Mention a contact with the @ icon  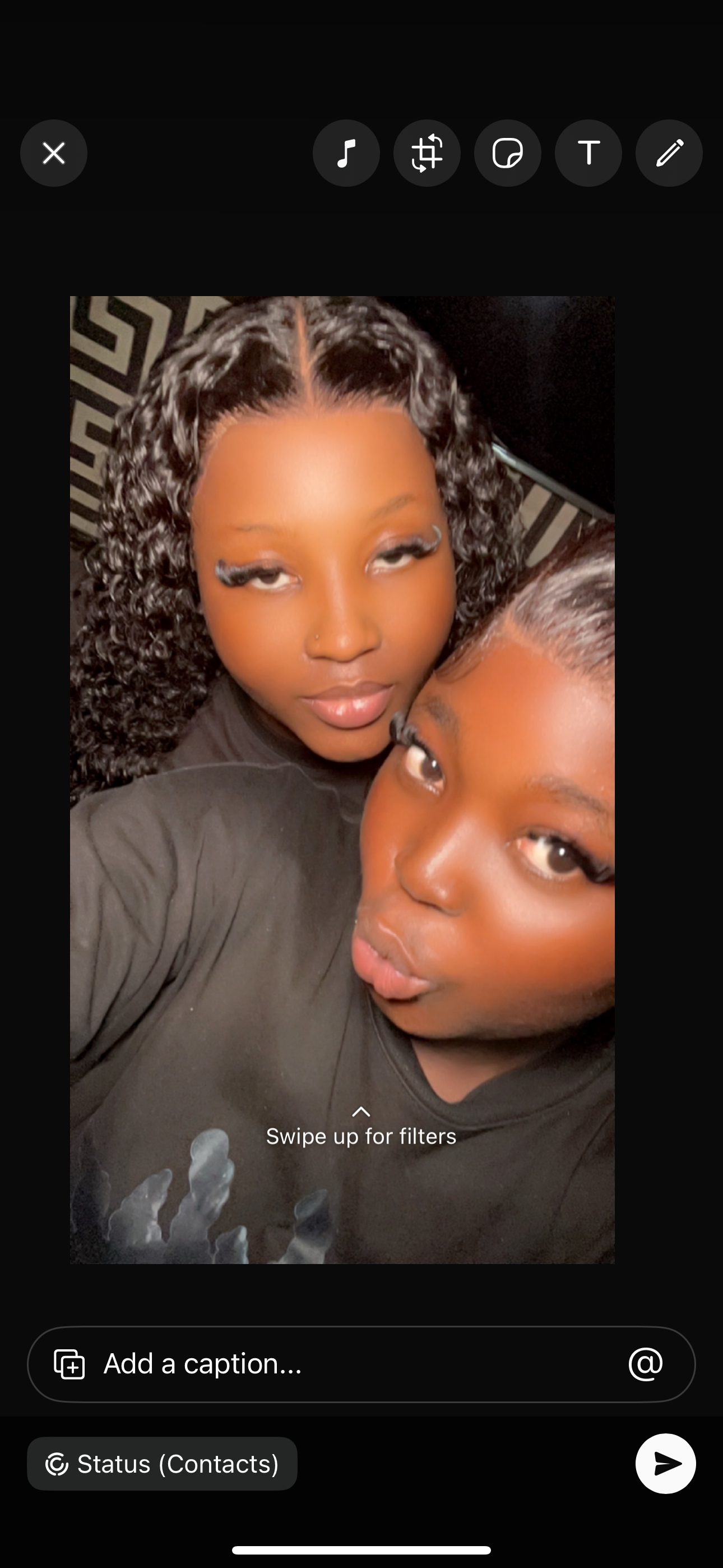pos(646,1364)
